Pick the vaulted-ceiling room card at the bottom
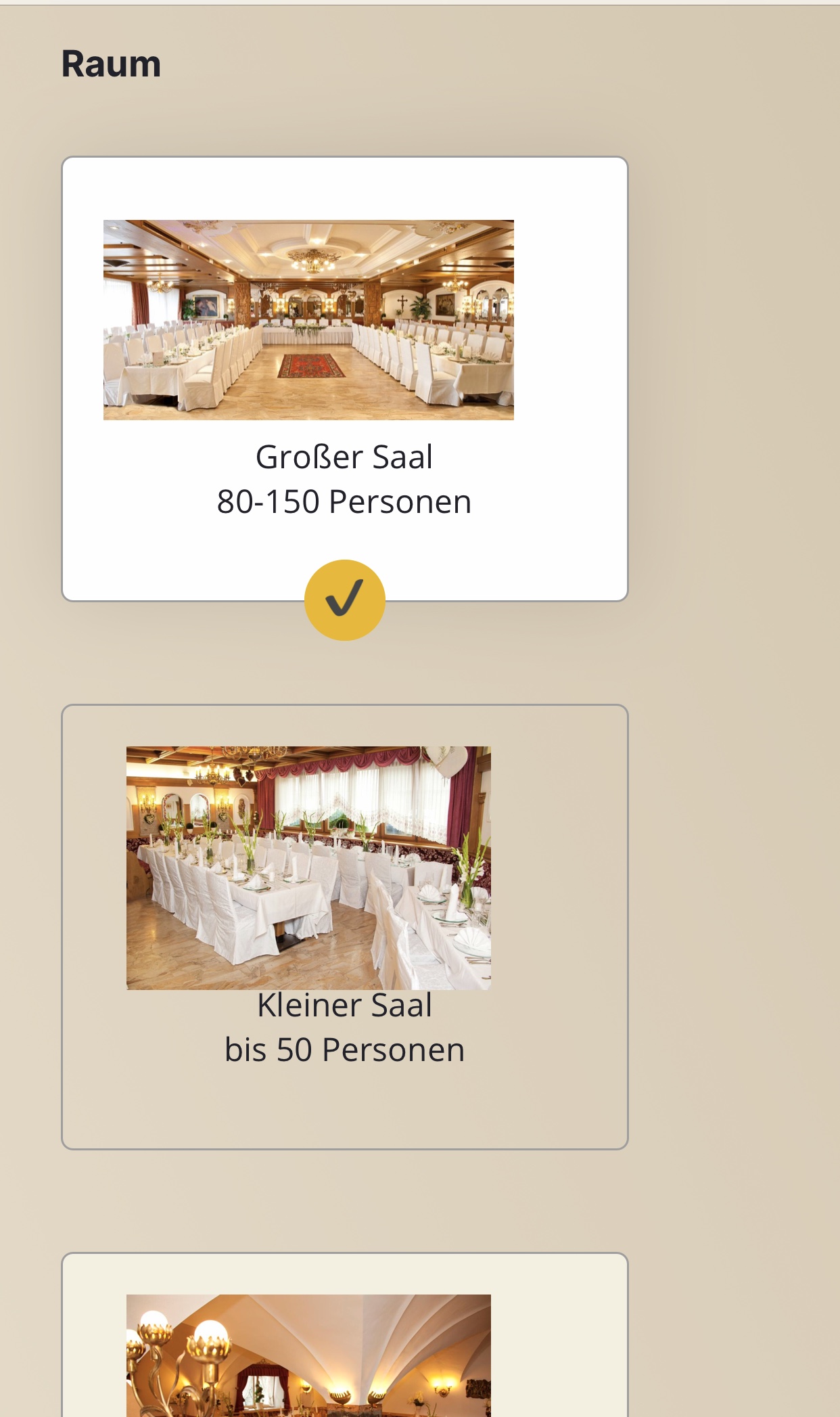Image resolution: width=840 pixels, height=1417 pixels. pyautogui.click(x=345, y=1335)
